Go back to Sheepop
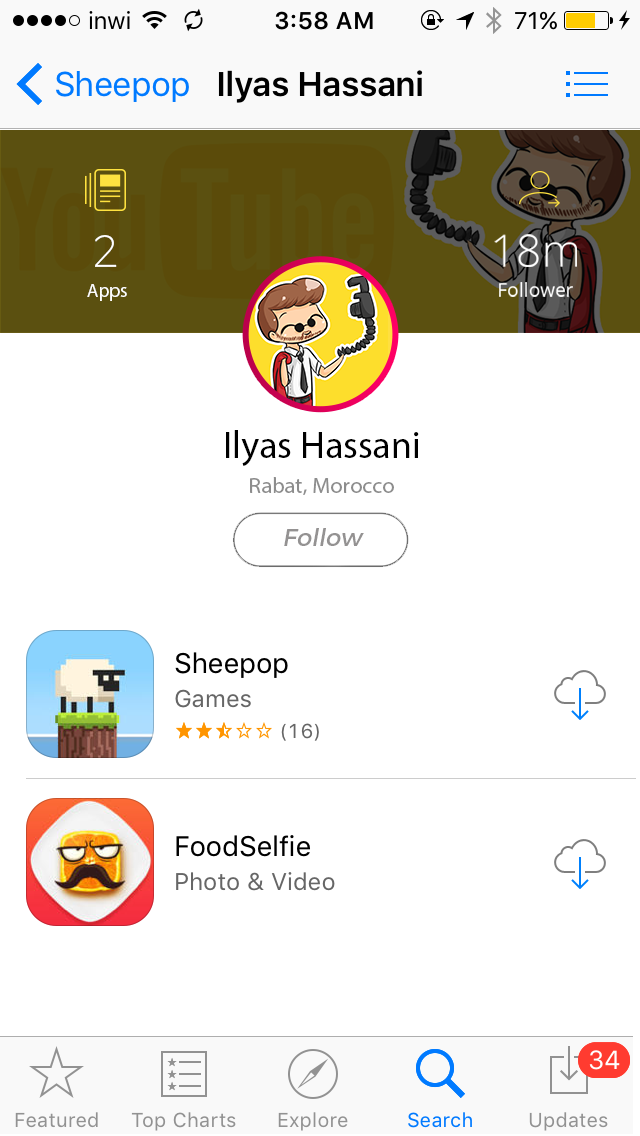Viewport: 640px width, 1136px height. 104,85
